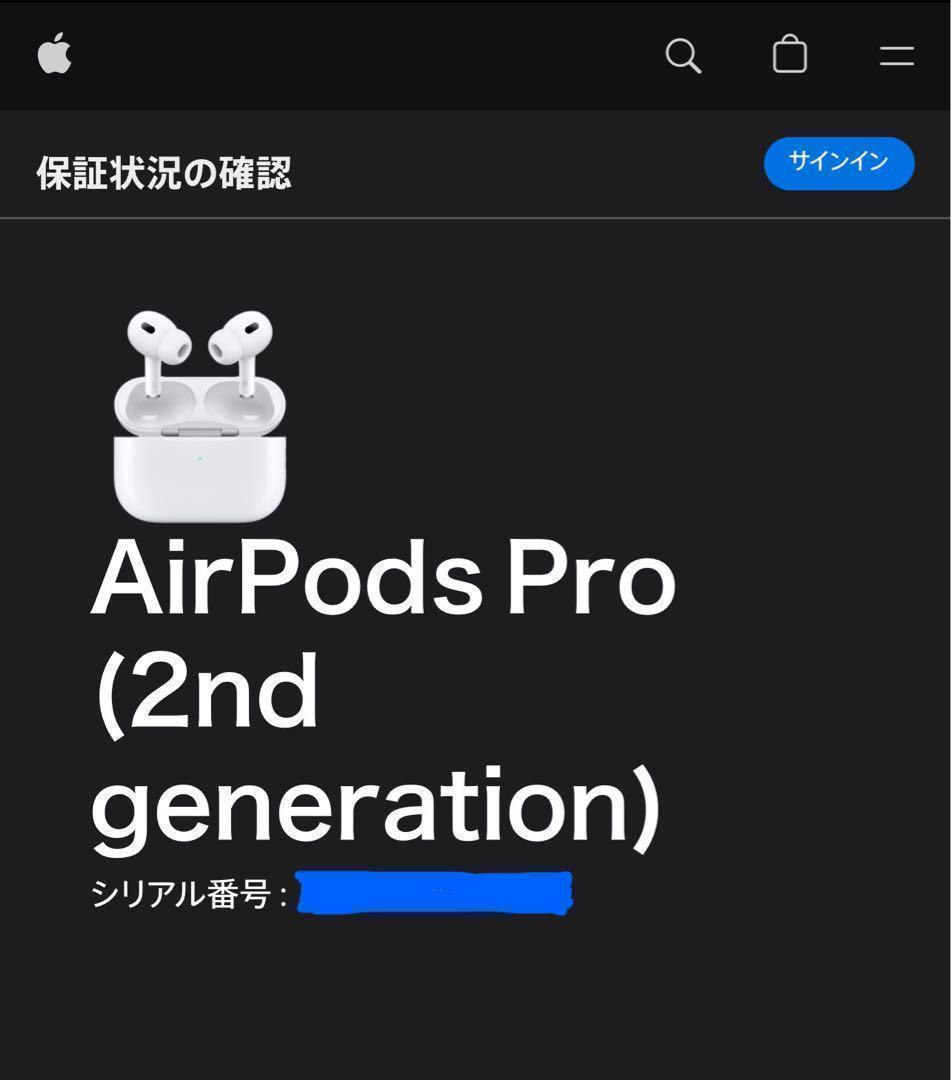This screenshot has height=1080, width=951.
Task: Click the AirPods Pro product image
Action: point(197,415)
